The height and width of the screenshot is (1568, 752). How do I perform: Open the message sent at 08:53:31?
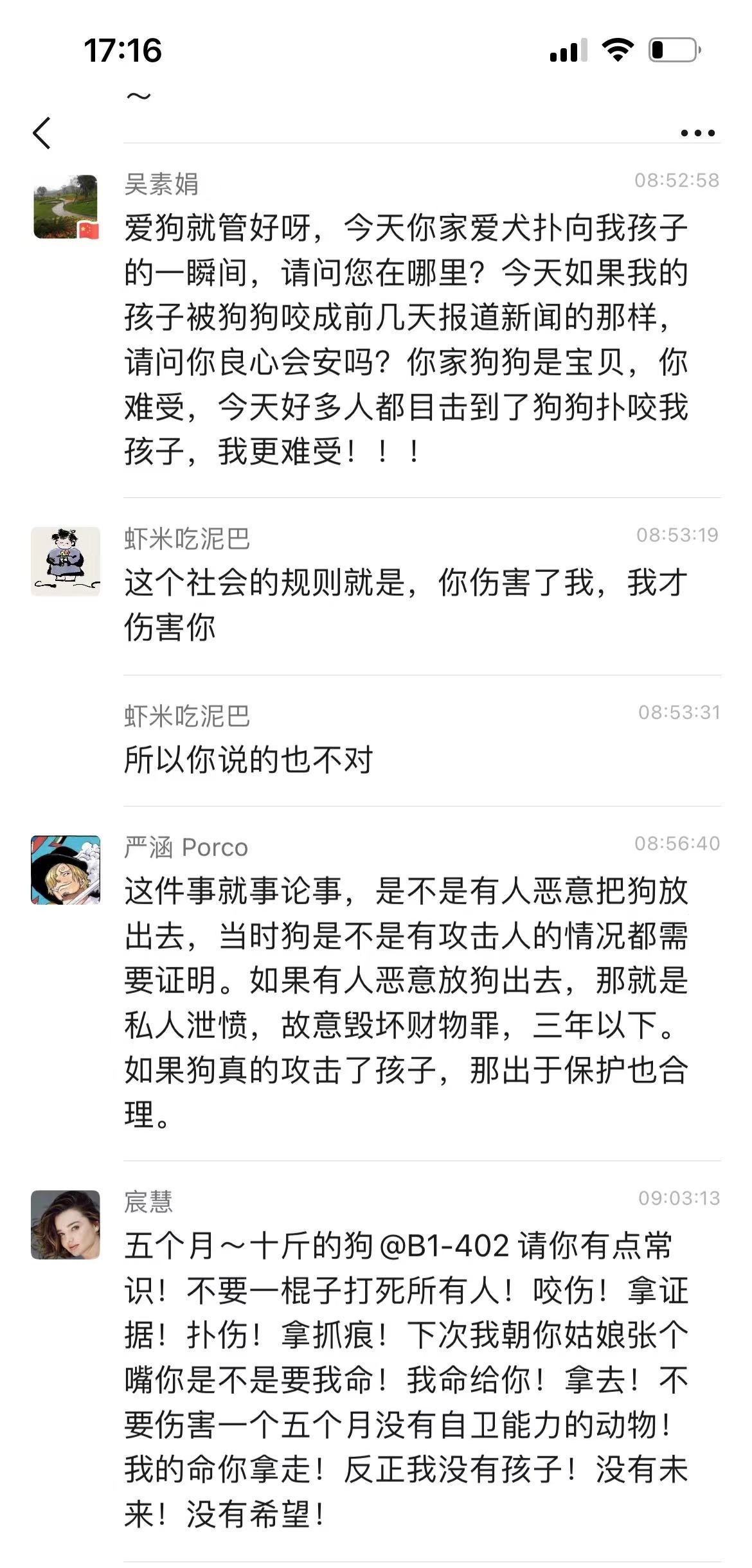click(x=248, y=760)
